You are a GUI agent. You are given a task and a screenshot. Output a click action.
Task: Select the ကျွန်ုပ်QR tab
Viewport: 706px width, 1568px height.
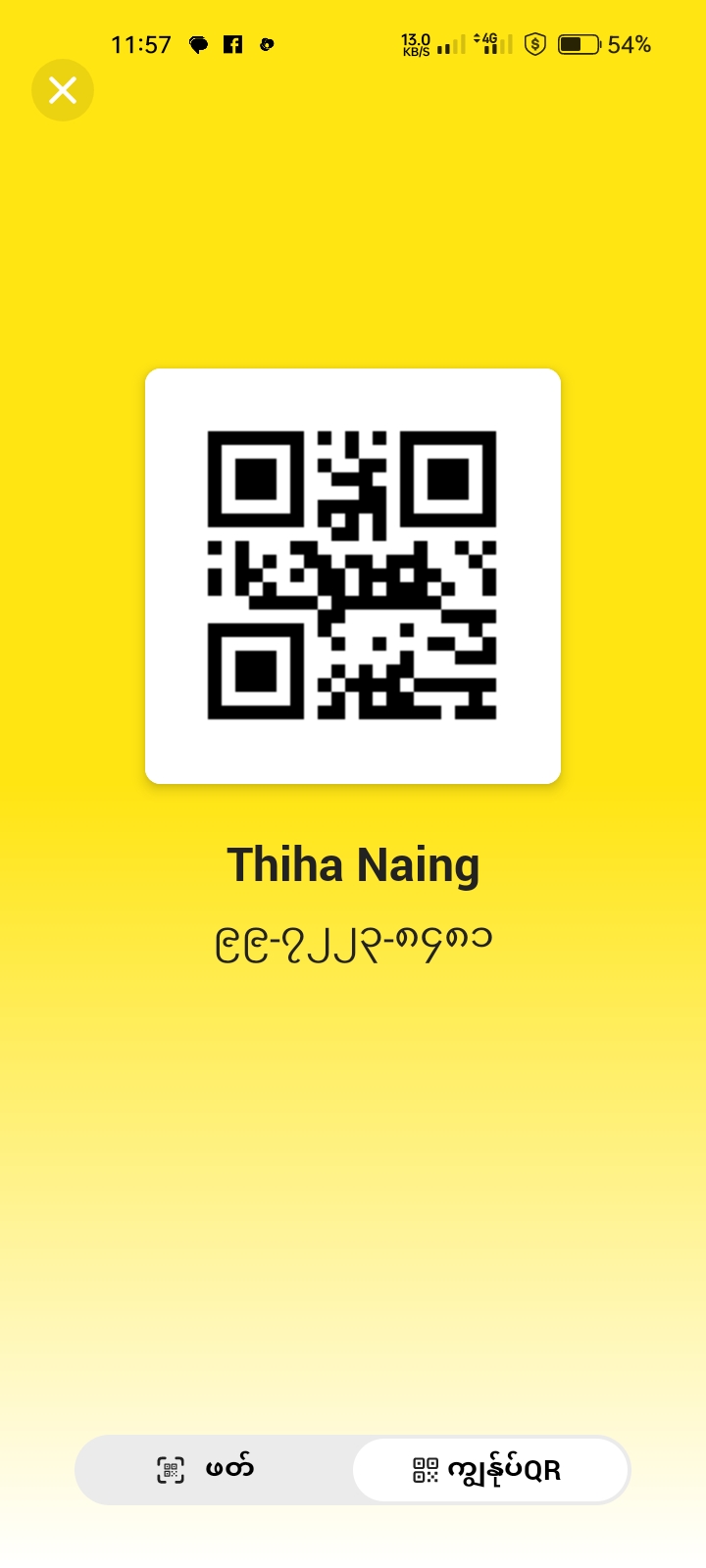489,1470
